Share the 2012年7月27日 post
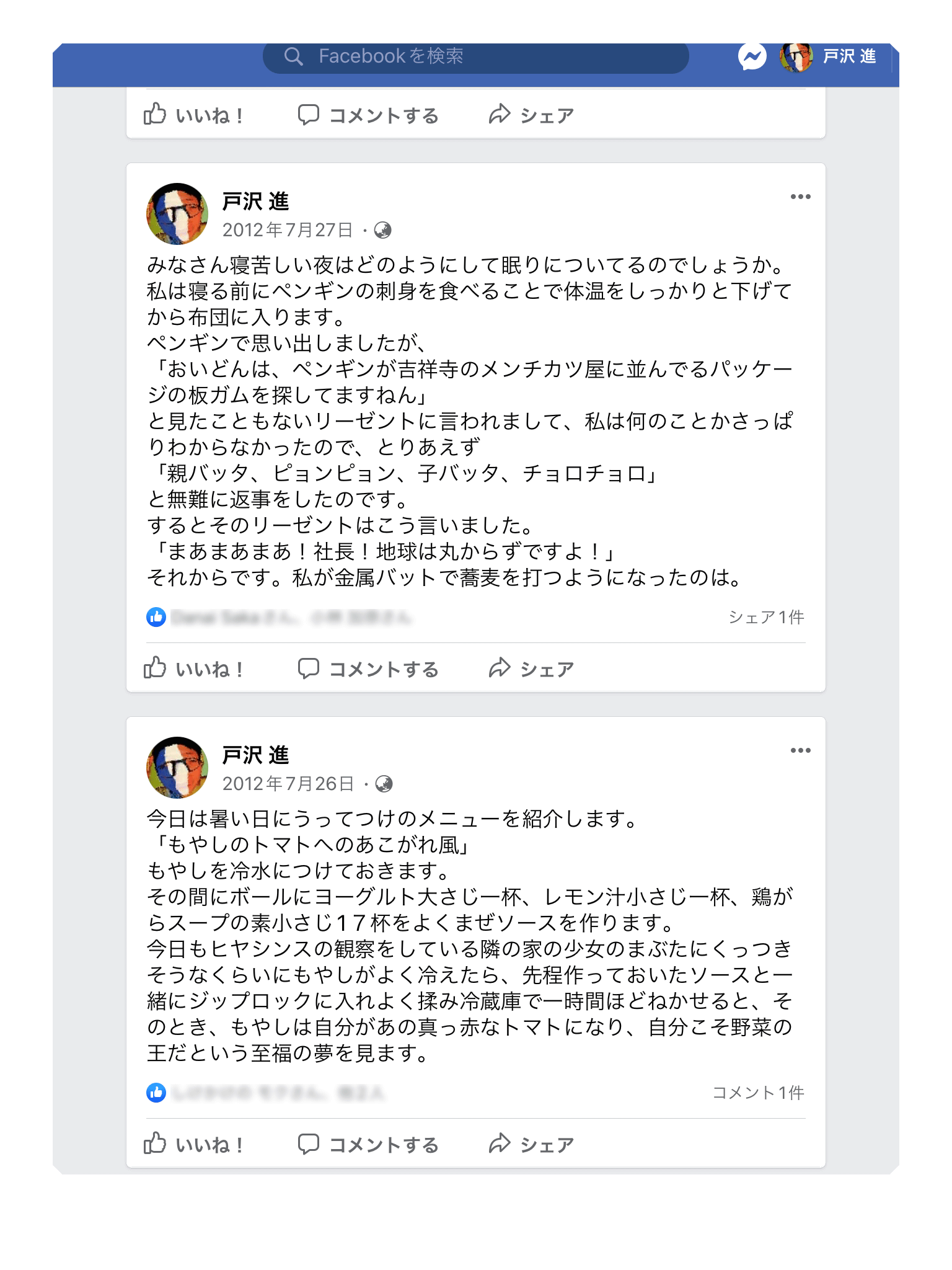Viewport: 952px width, 1270px height. [x=531, y=669]
